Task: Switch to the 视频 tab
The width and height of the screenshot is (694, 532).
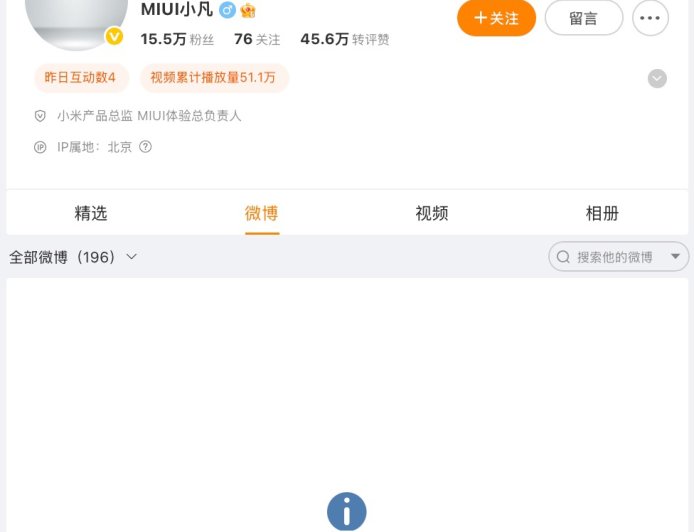Action: coord(432,213)
